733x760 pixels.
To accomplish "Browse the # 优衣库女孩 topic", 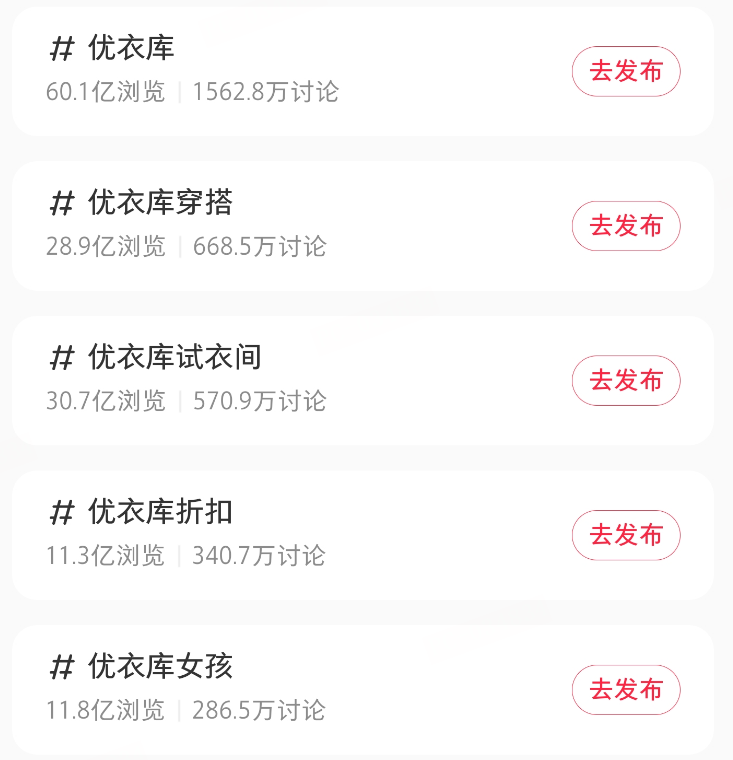I will [160, 666].
